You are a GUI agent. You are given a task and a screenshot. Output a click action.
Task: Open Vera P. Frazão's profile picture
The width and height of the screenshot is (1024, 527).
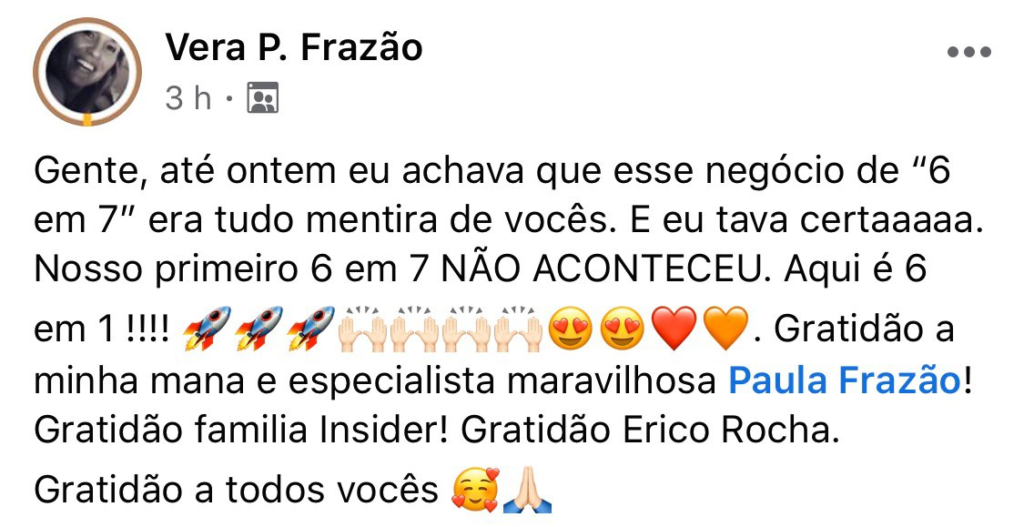[x=87, y=71]
